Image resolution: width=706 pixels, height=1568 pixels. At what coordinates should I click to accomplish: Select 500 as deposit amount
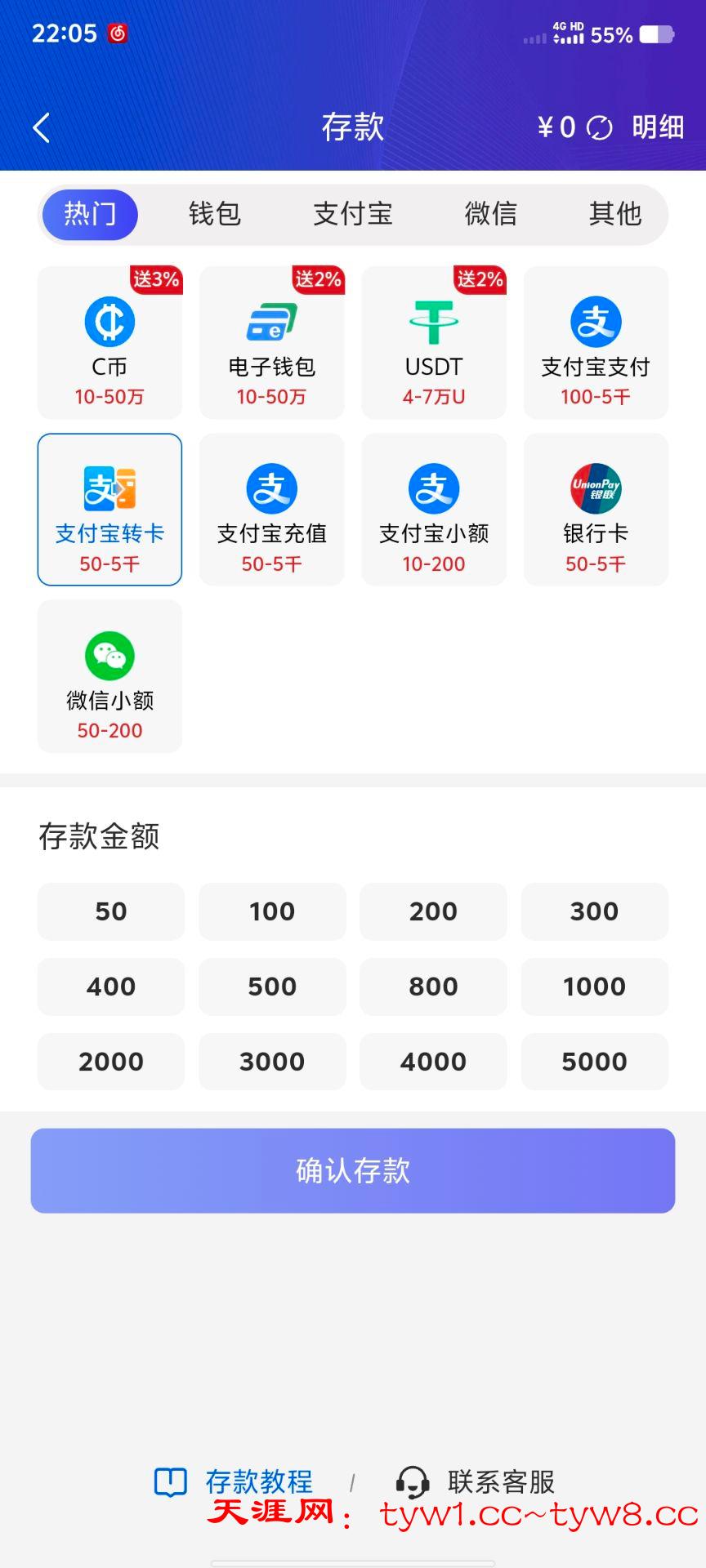272,987
